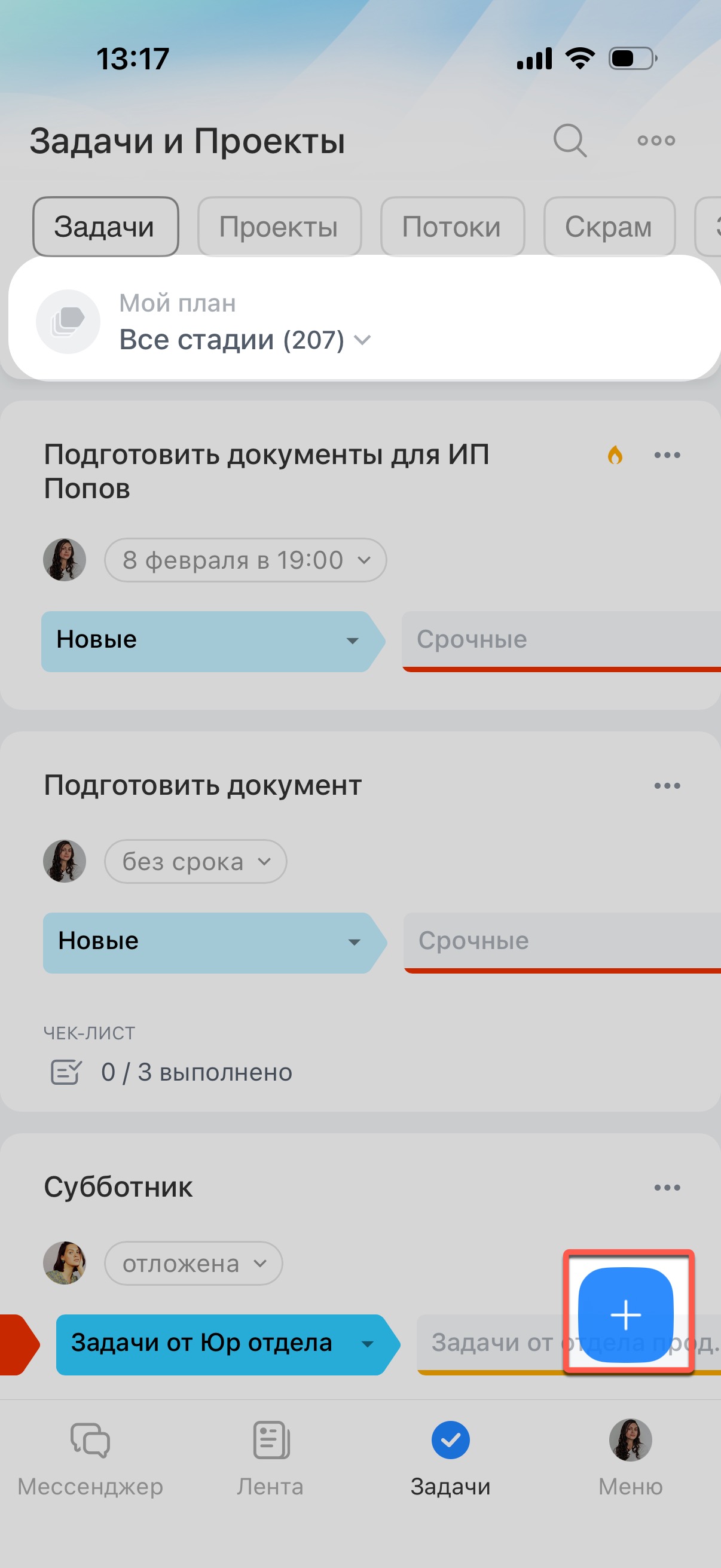This screenshot has height=1568, width=721.
Task: Set a deadline via the без срока chip
Action: (x=195, y=861)
